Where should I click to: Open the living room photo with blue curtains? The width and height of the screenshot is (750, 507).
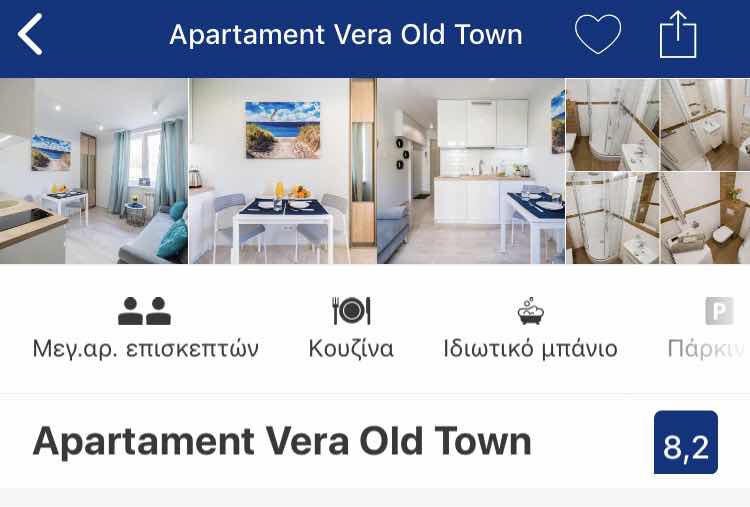pos(93,171)
